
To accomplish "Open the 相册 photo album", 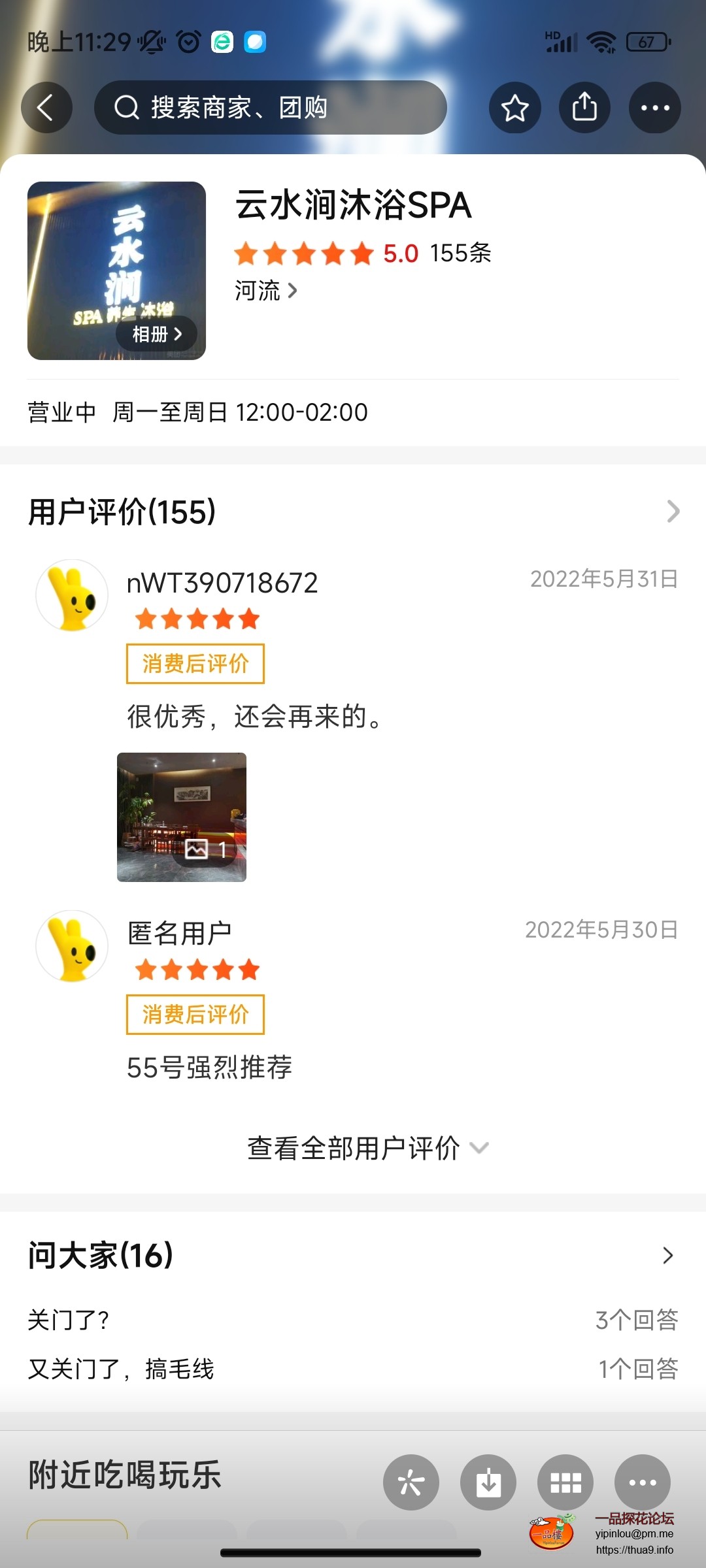I will [157, 333].
